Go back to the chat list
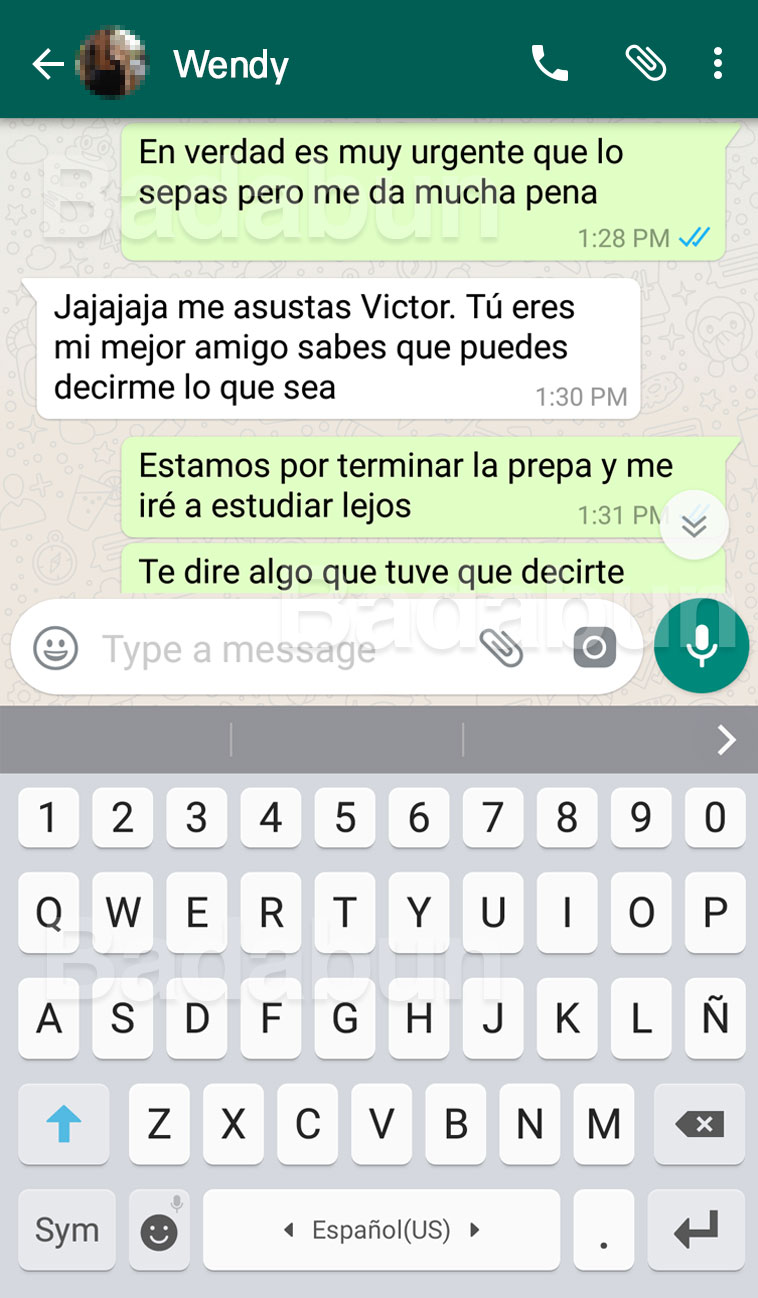This screenshot has width=758, height=1298. (x=47, y=65)
